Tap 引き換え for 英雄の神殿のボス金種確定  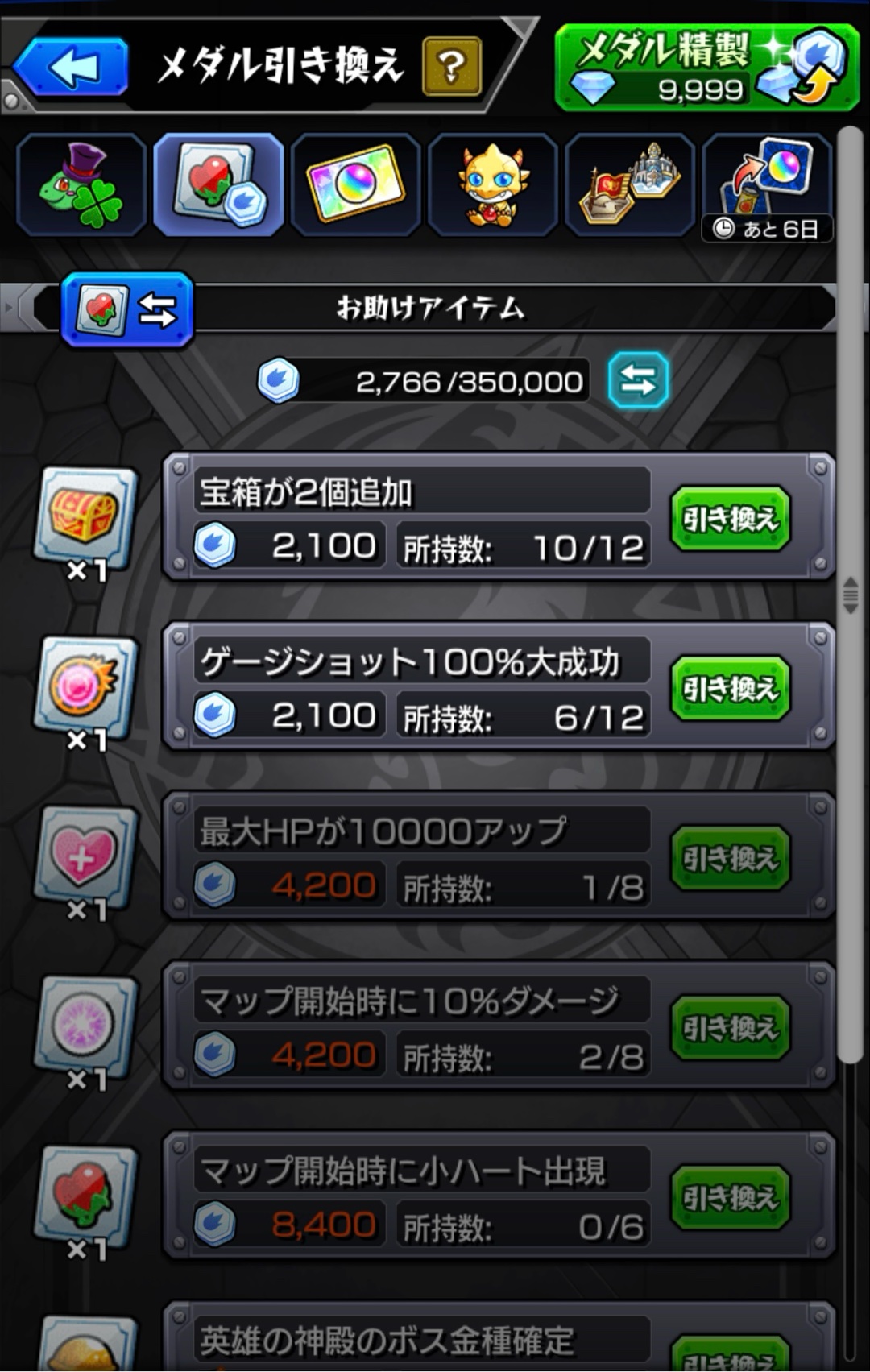[x=730, y=1355]
